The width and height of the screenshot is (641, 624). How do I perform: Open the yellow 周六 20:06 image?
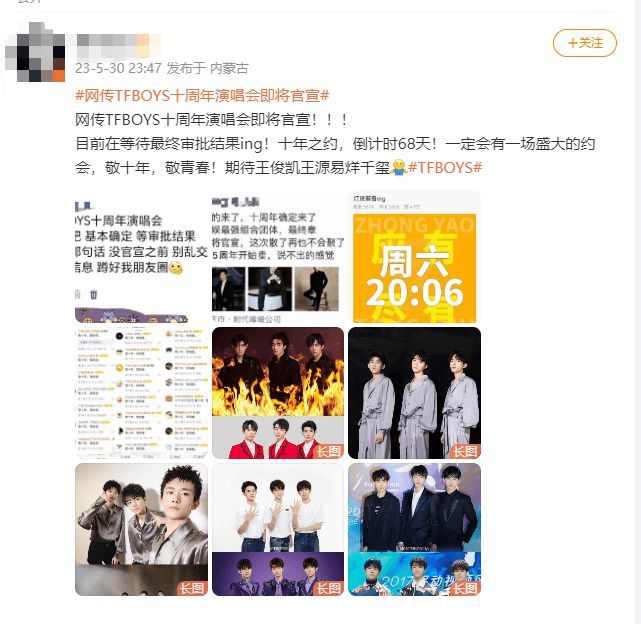coord(413,256)
